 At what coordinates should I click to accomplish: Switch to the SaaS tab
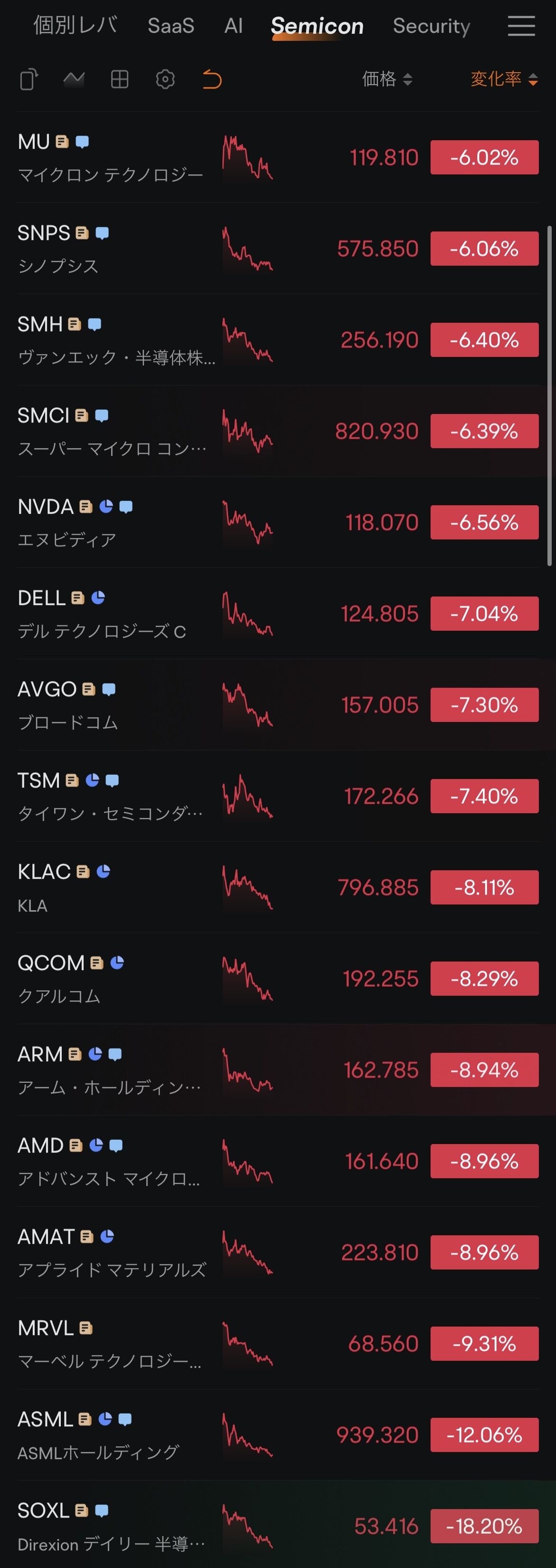coord(171,26)
